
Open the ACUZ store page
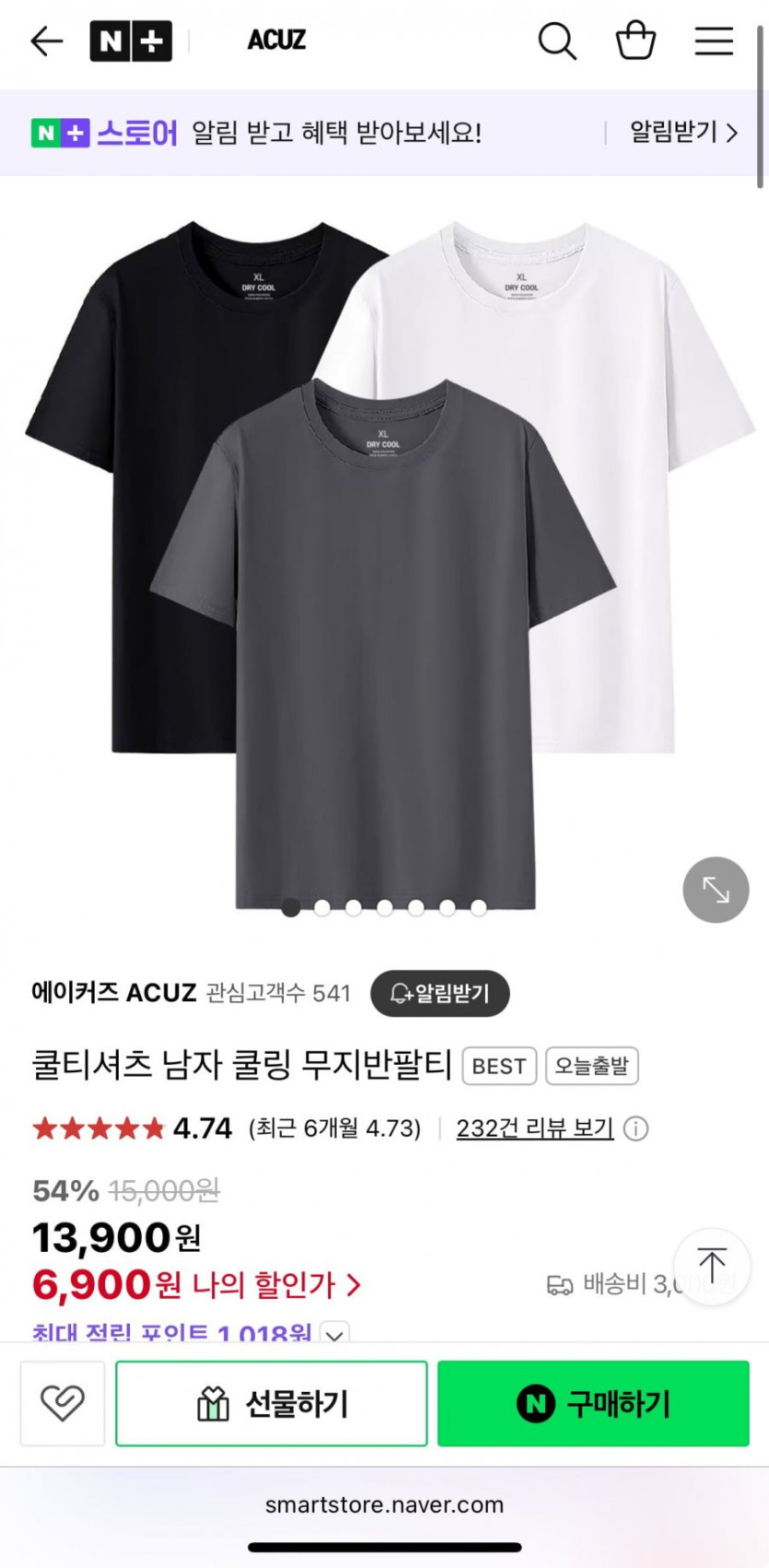coord(276,41)
